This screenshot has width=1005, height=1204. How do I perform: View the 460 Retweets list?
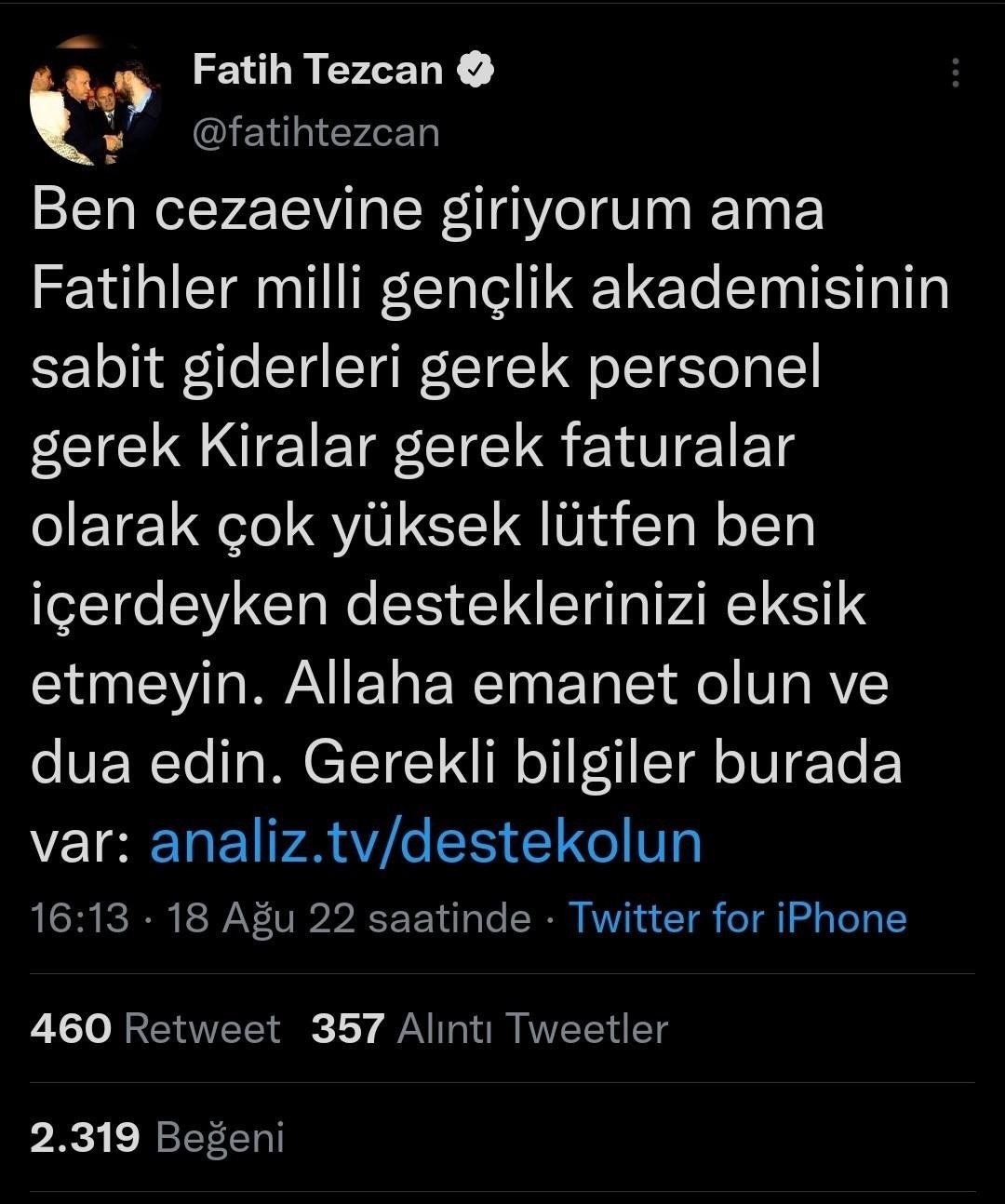tap(155, 1029)
